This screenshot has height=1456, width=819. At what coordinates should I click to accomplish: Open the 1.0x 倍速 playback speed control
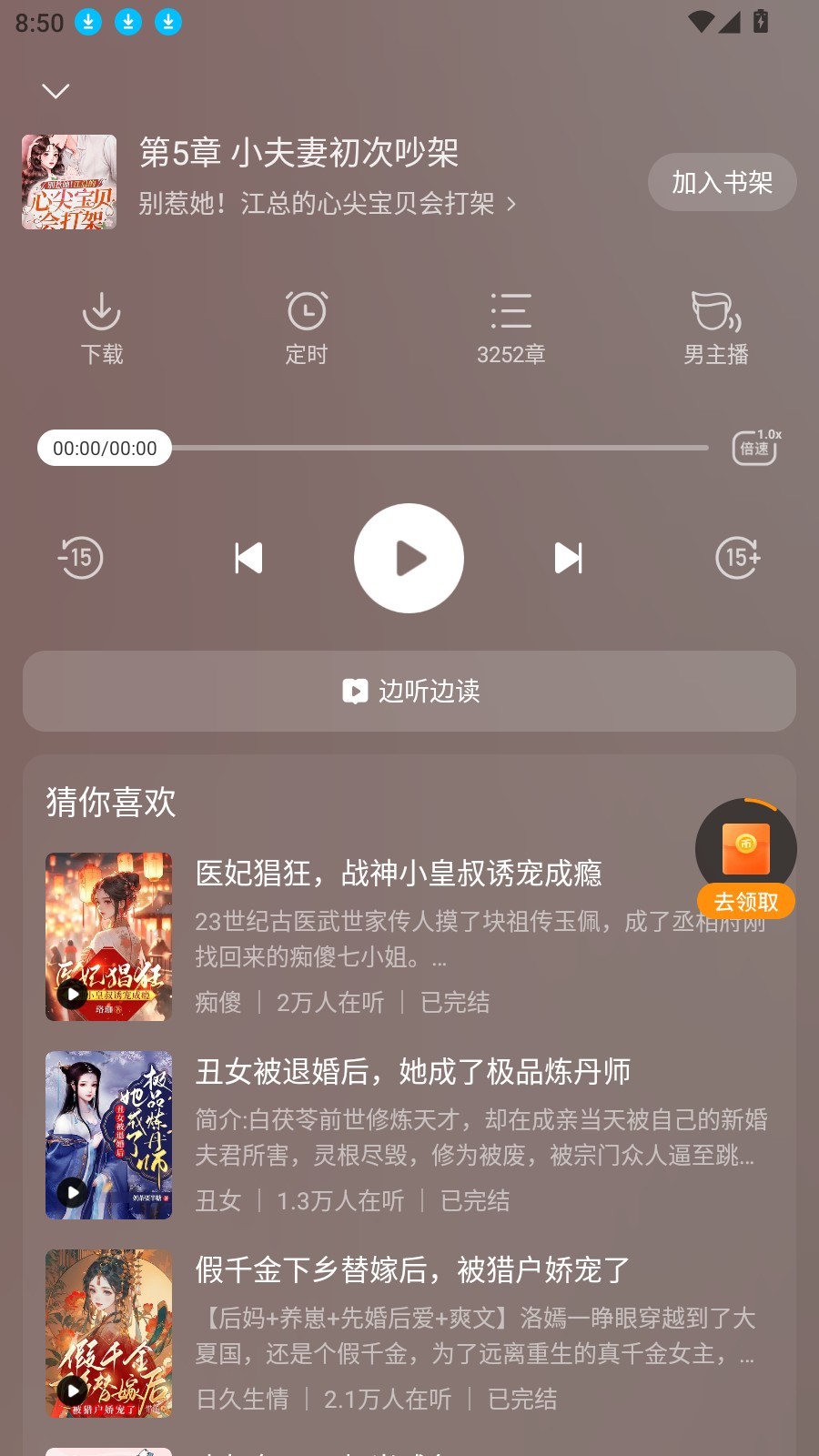click(x=755, y=447)
